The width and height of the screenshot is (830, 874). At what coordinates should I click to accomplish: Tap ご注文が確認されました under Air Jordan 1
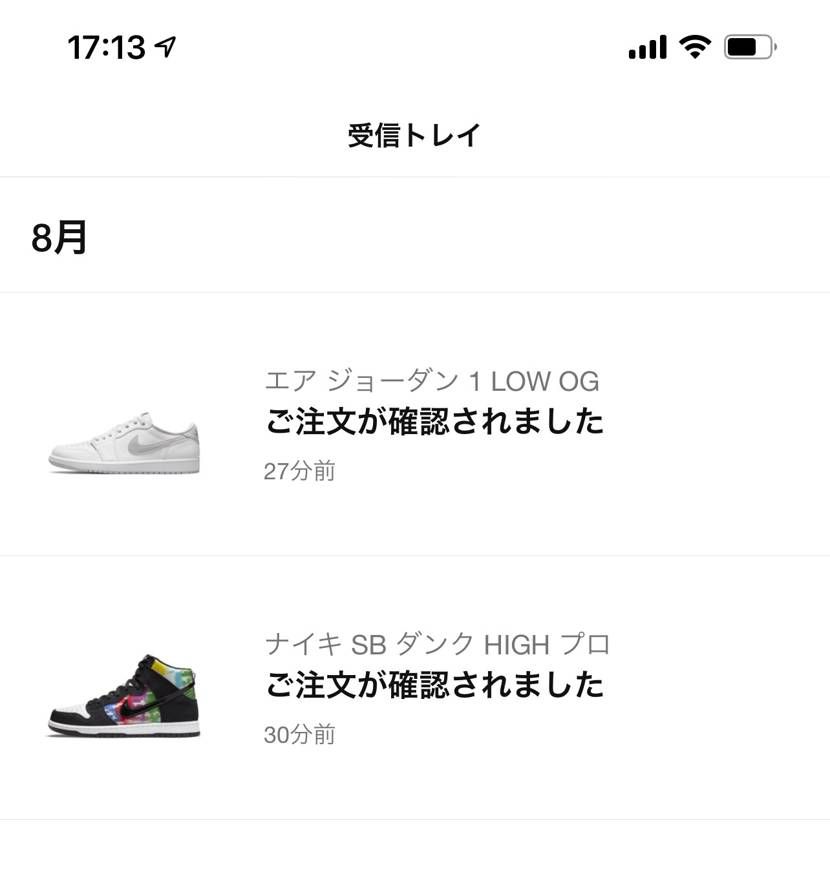(x=433, y=423)
